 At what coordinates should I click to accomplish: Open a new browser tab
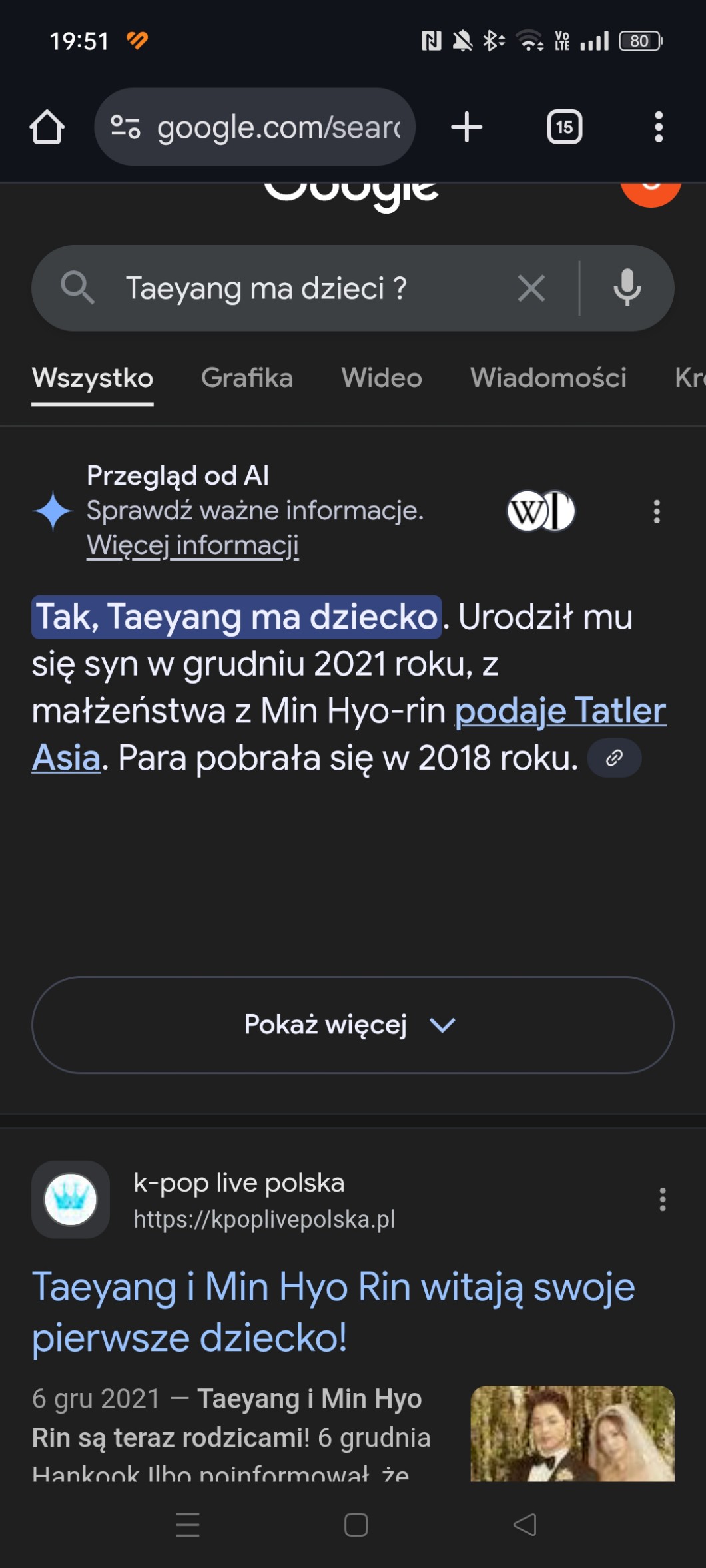coord(466,127)
